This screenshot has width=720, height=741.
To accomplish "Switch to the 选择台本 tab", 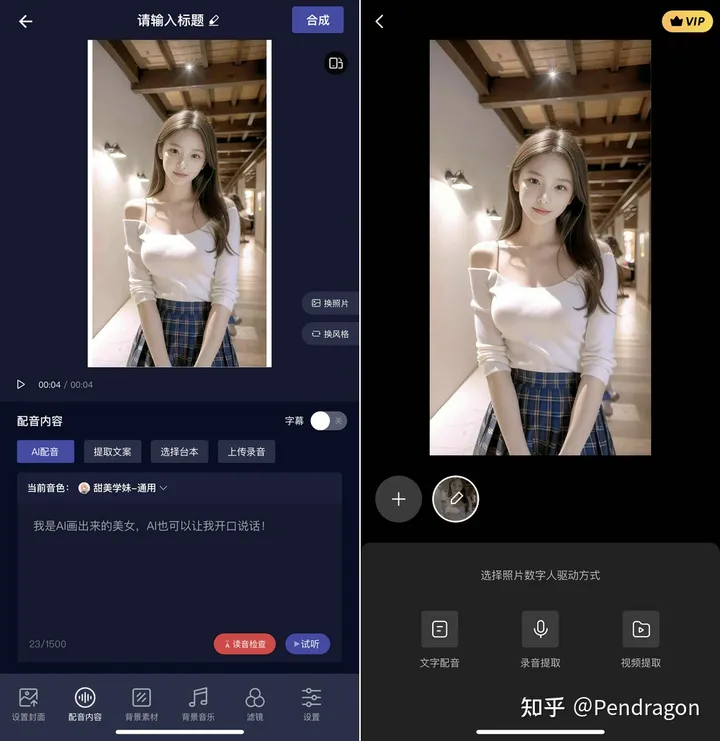I will 179,452.
